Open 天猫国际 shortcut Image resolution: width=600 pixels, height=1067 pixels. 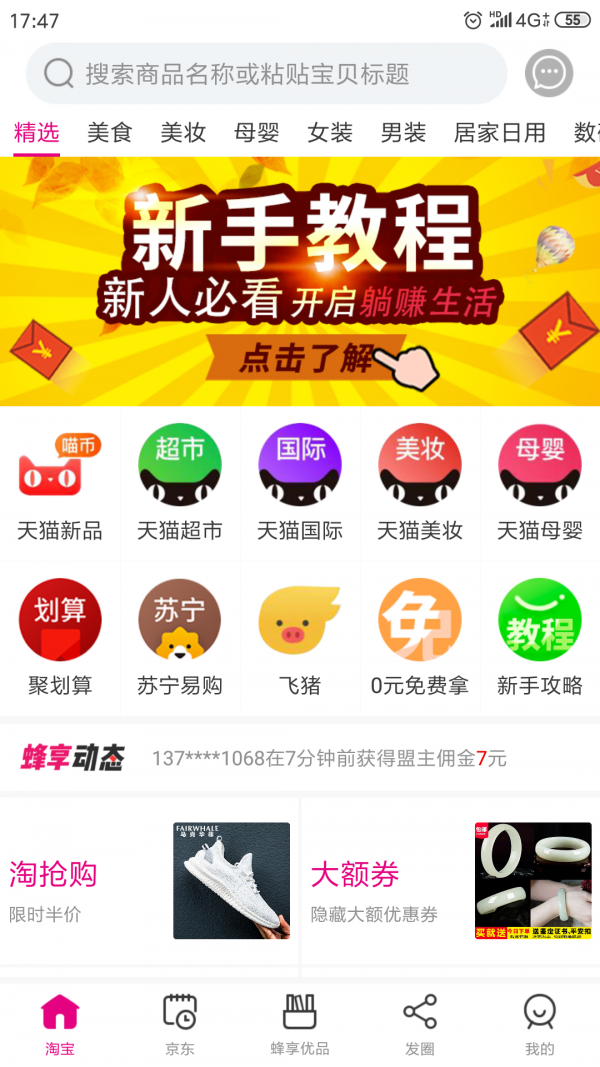pos(300,485)
